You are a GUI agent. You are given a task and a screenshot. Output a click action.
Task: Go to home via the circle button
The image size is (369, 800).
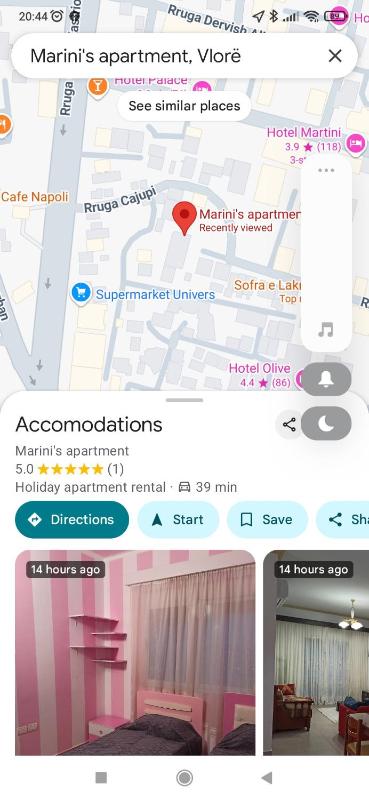184,778
